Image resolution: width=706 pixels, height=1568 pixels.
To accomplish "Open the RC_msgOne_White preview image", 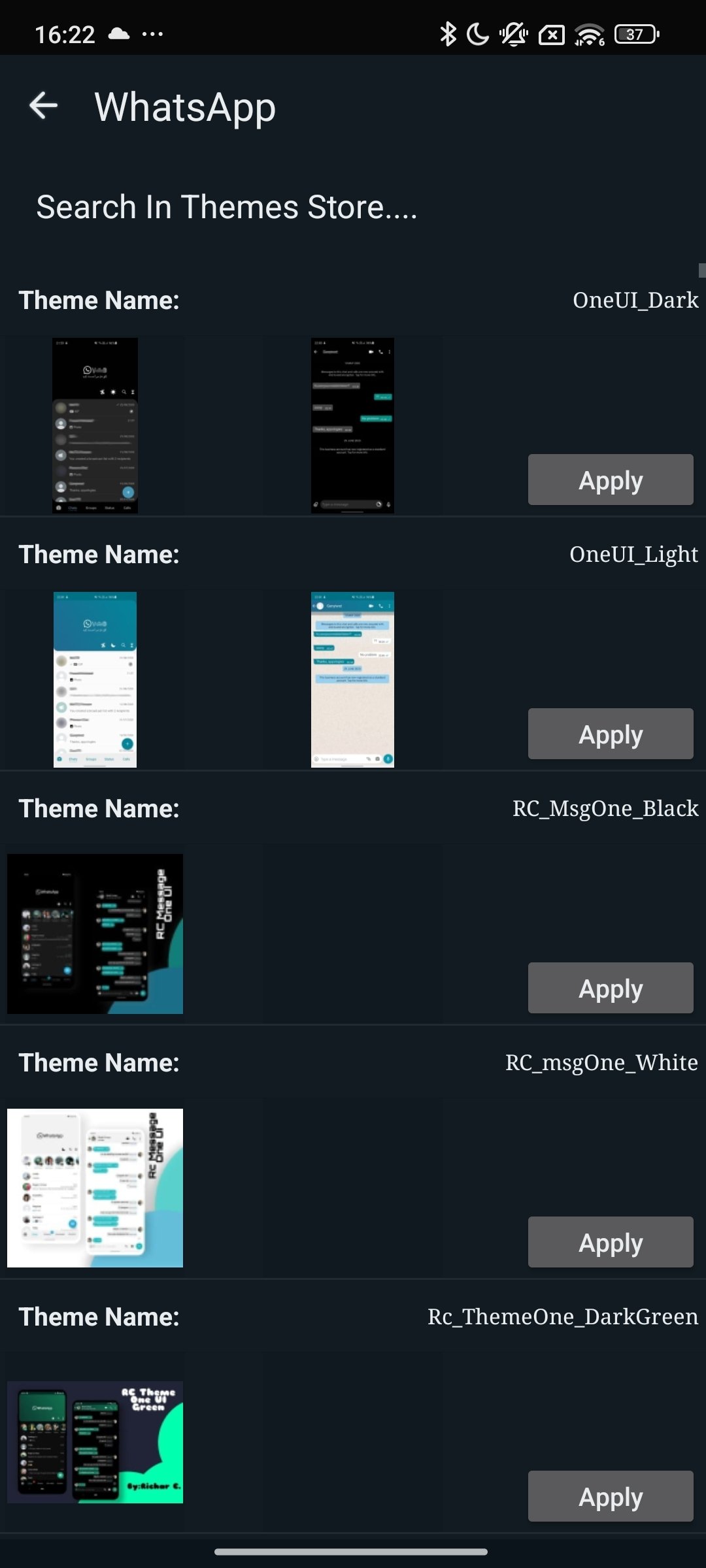I will point(95,1188).
